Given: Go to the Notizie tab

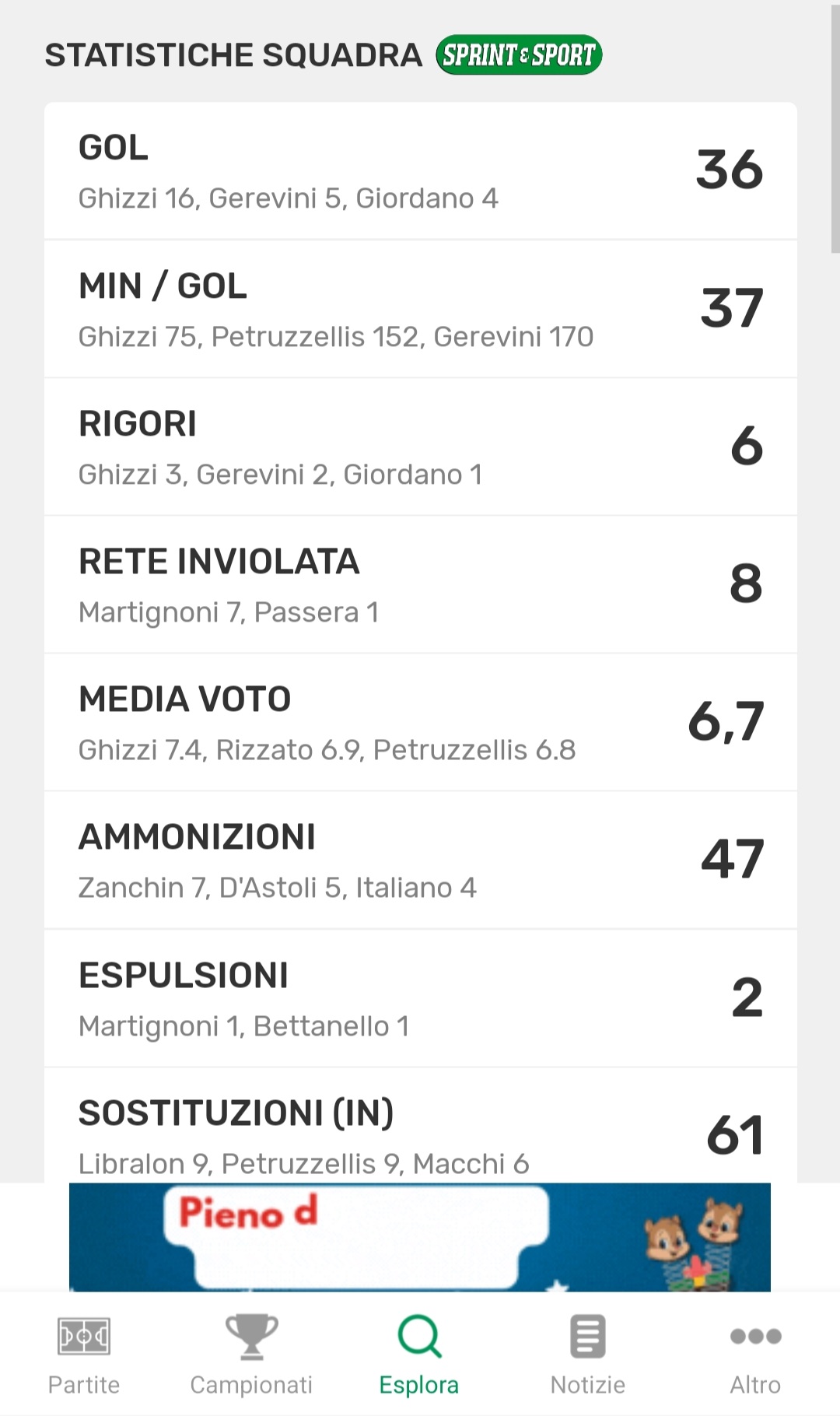Looking at the screenshot, I should click(587, 1355).
